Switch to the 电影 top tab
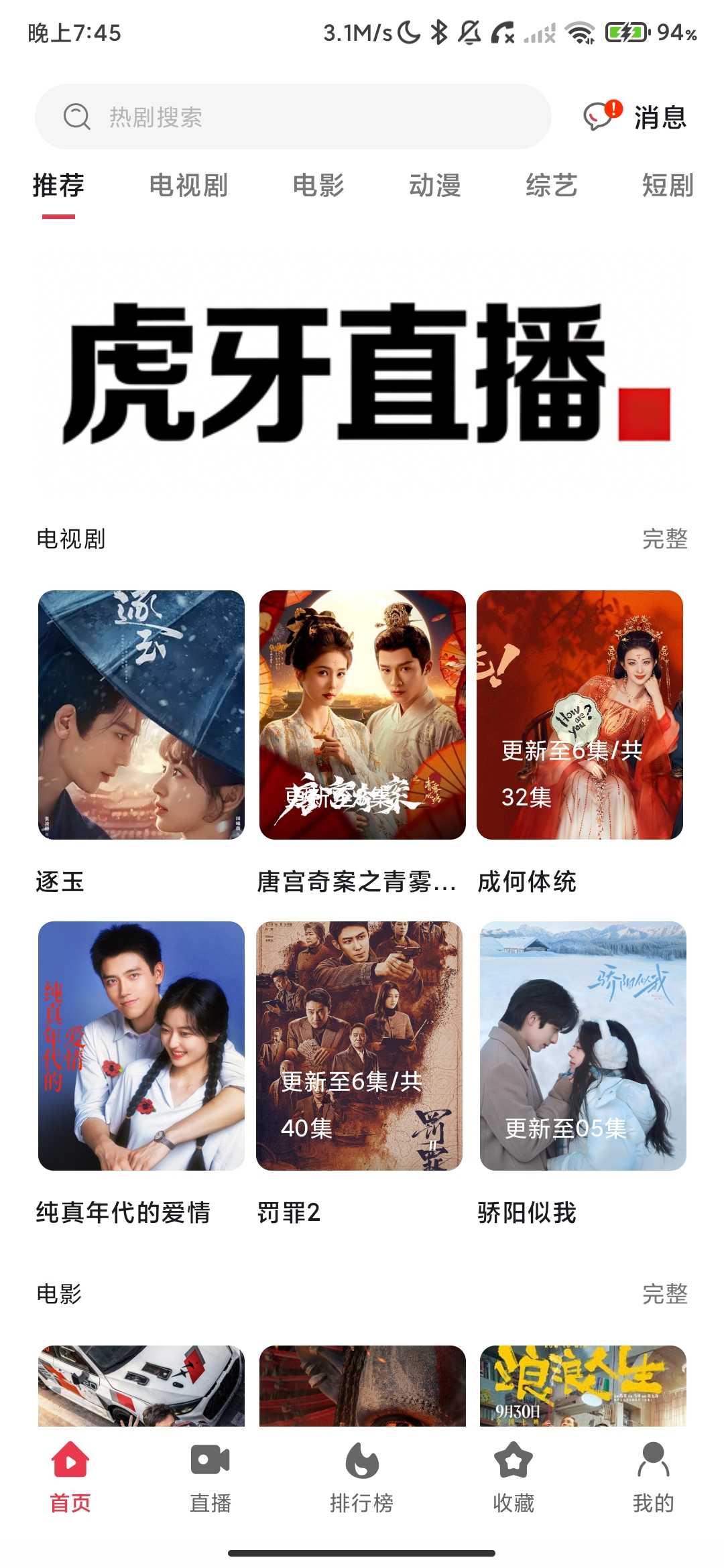The height and width of the screenshot is (1568, 724). coord(318,185)
